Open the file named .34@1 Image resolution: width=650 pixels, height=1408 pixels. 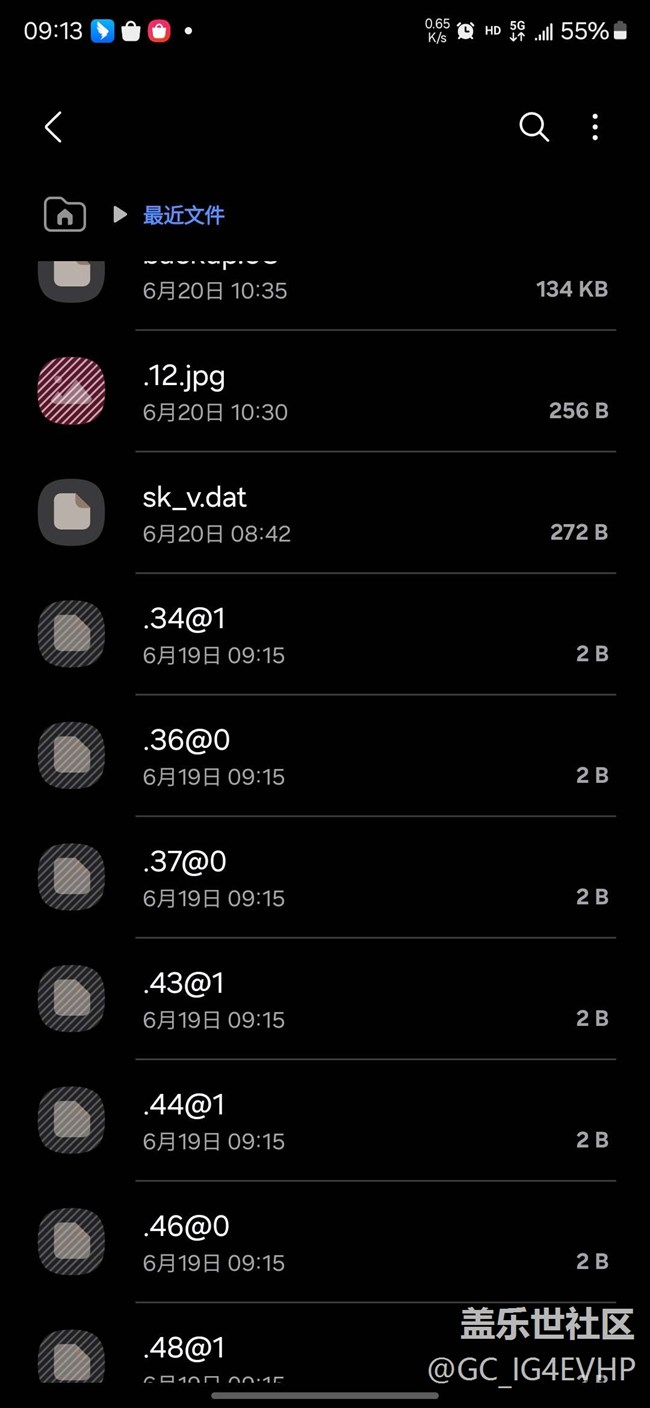point(325,634)
